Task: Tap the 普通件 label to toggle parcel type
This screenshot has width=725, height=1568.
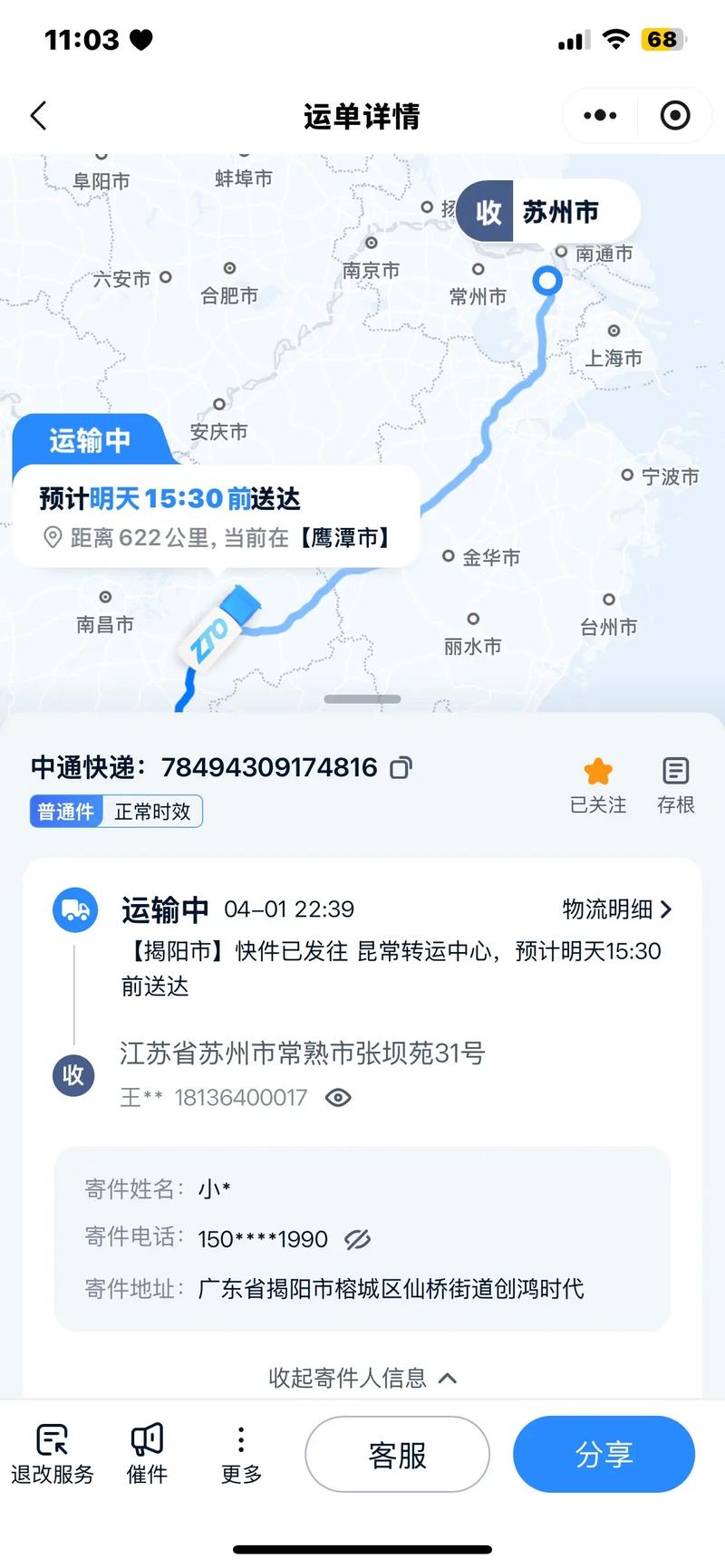Action: [x=64, y=812]
